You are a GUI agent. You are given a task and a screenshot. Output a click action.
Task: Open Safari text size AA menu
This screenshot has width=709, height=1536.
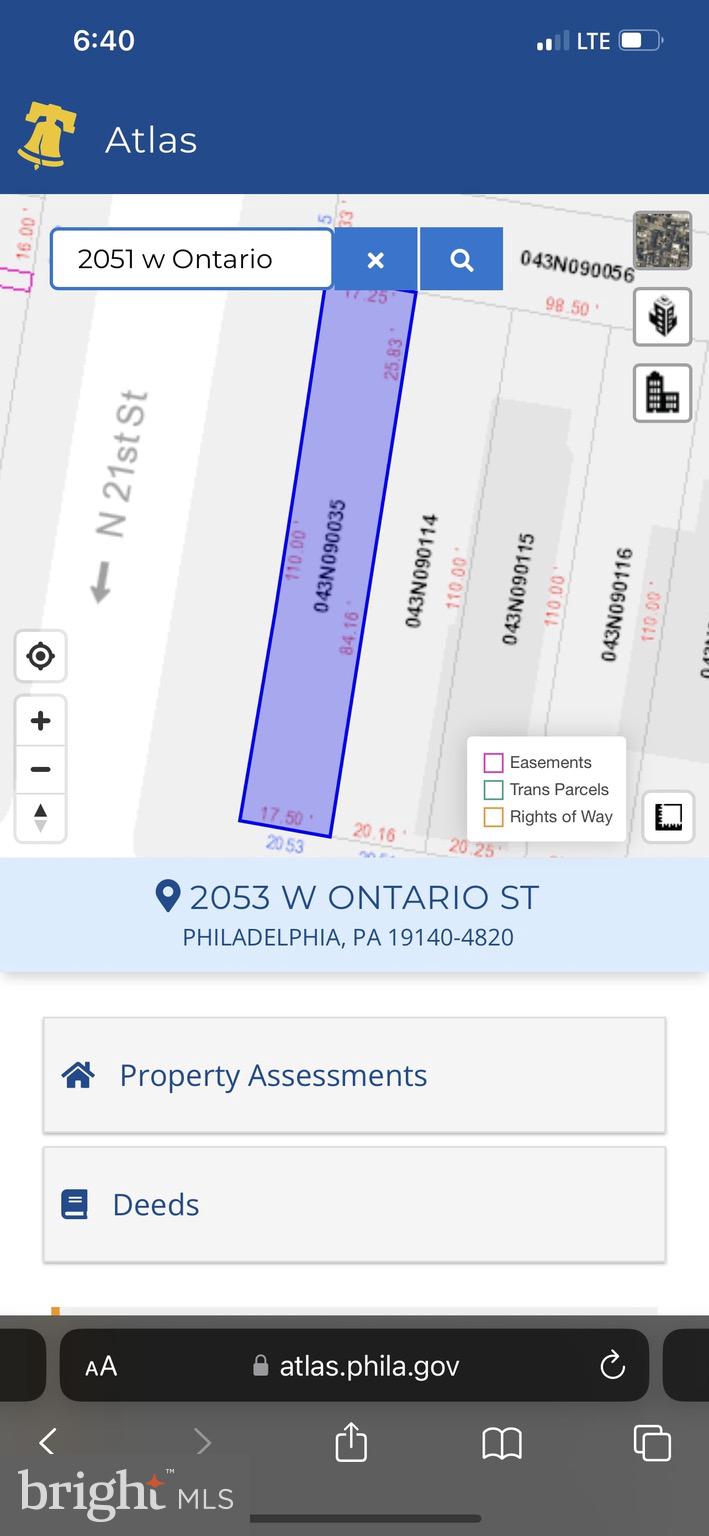(101, 1366)
